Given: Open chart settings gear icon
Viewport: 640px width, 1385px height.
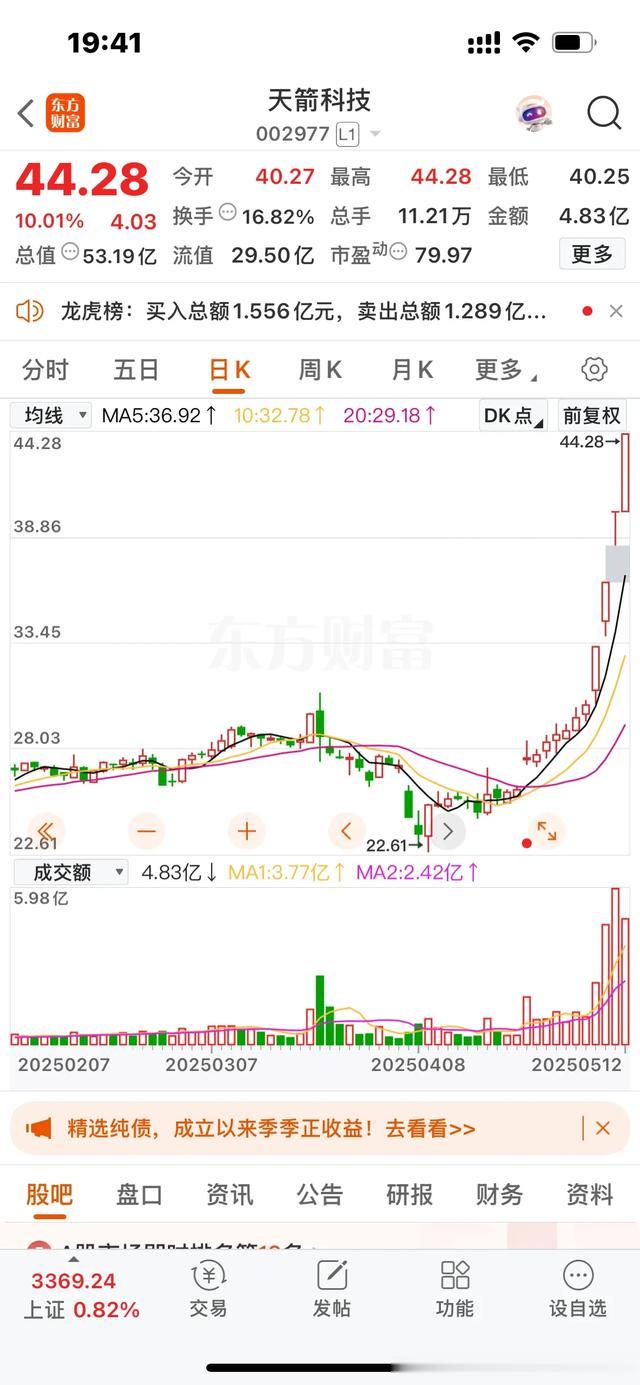Looking at the screenshot, I should pyautogui.click(x=594, y=370).
